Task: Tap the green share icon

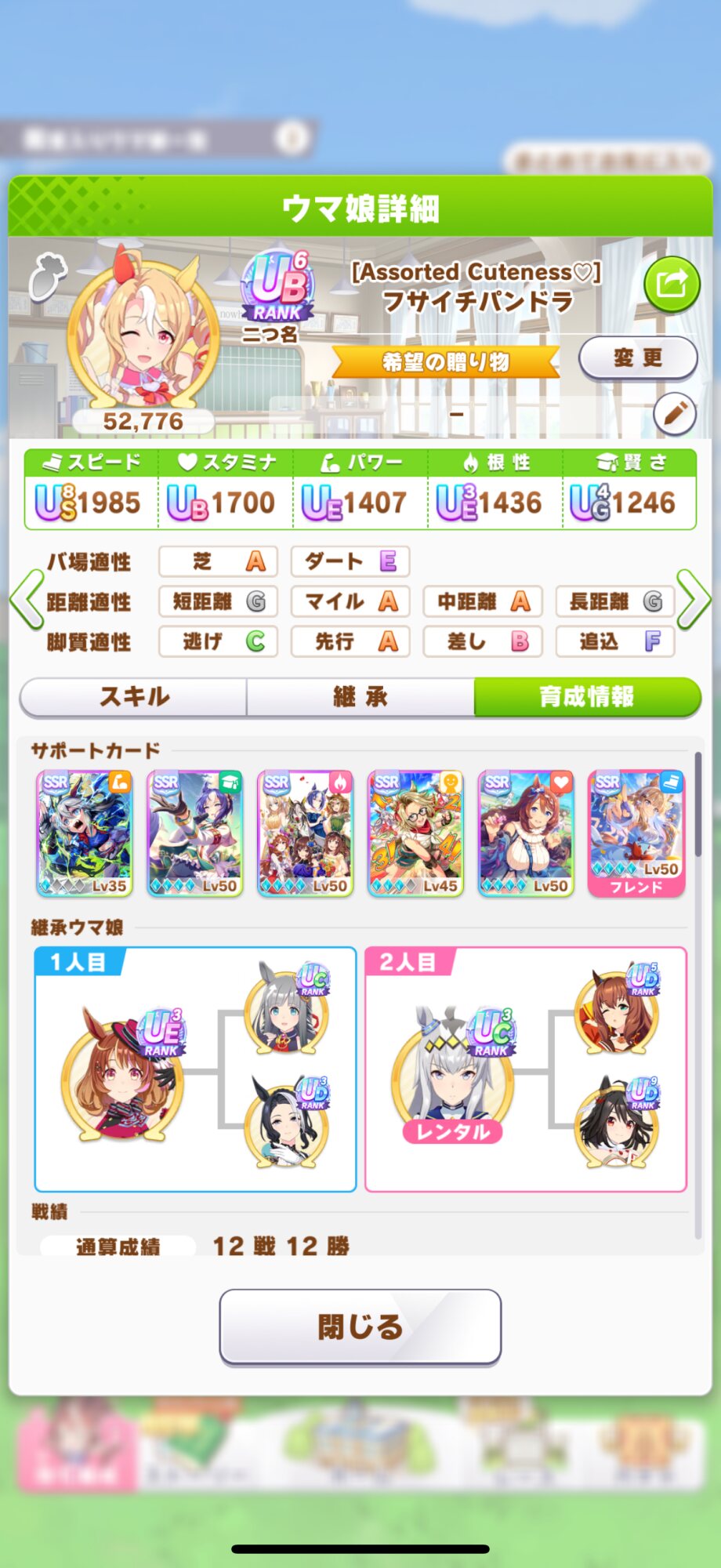Action: click(672, 285)
